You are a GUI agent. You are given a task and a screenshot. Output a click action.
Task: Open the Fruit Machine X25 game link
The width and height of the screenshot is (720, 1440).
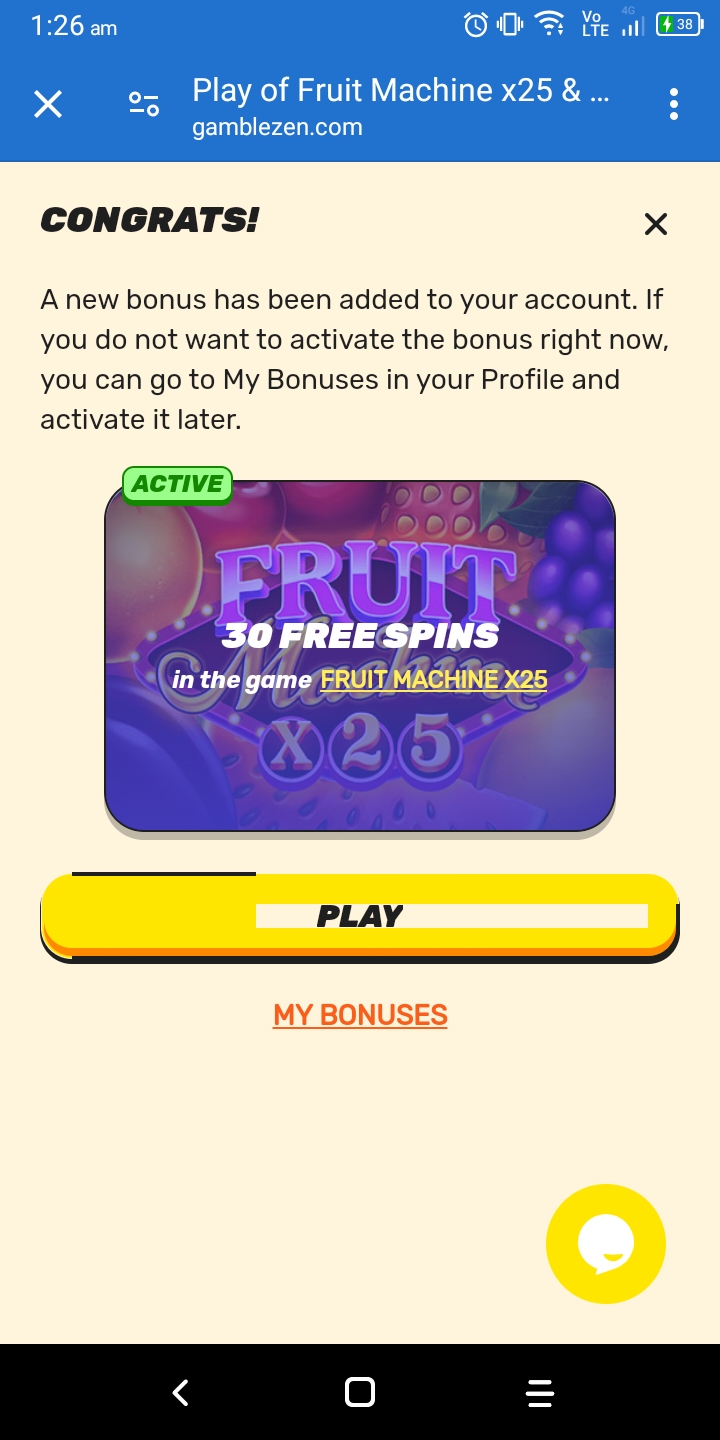[x=433, y=680]
